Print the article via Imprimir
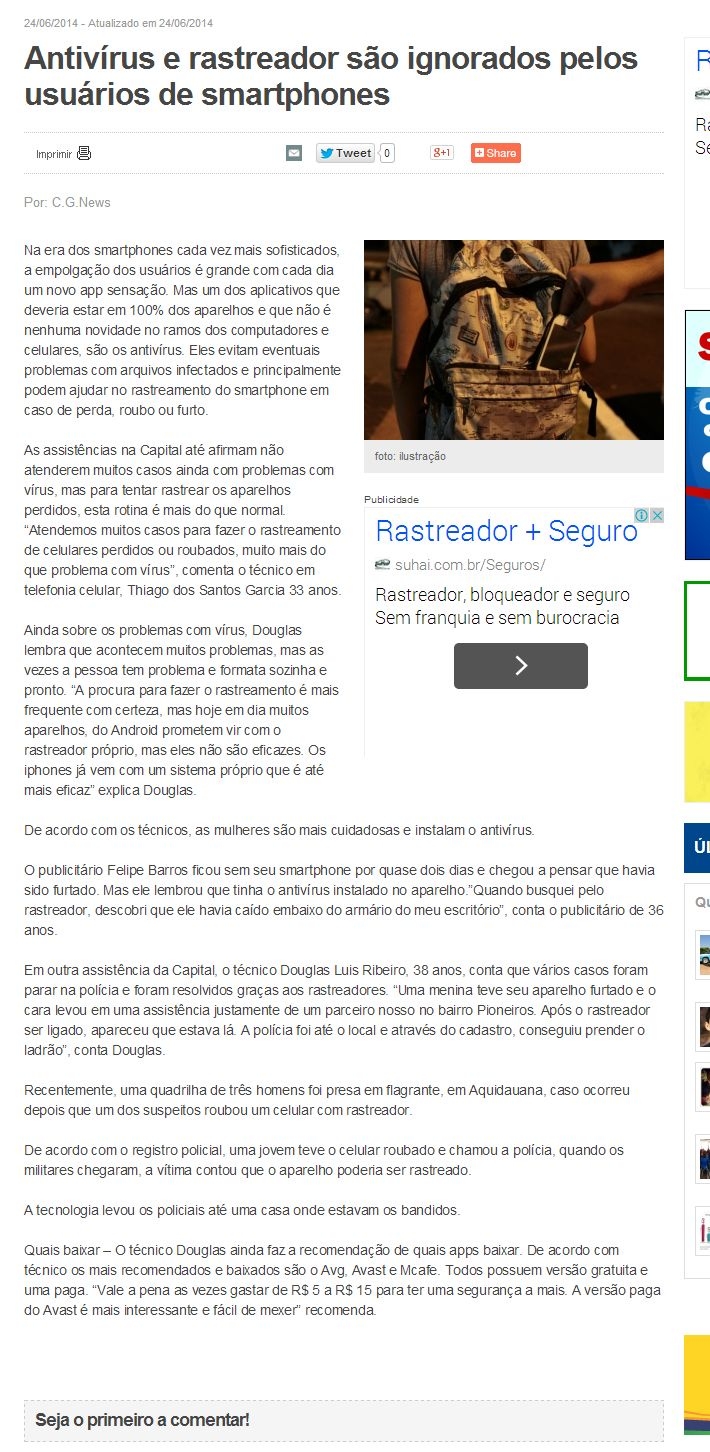The height and width of the screenshot is (1452, 710). pos(63,153)
